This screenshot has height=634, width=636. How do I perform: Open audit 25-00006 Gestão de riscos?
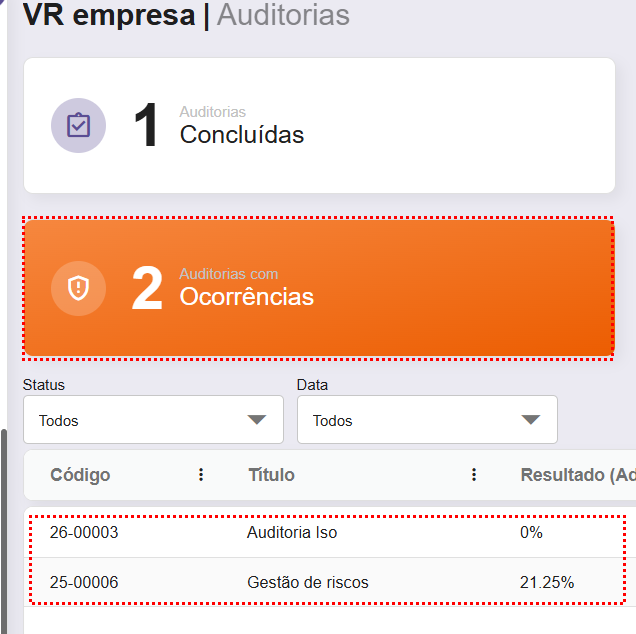click(x=307, y=582)
